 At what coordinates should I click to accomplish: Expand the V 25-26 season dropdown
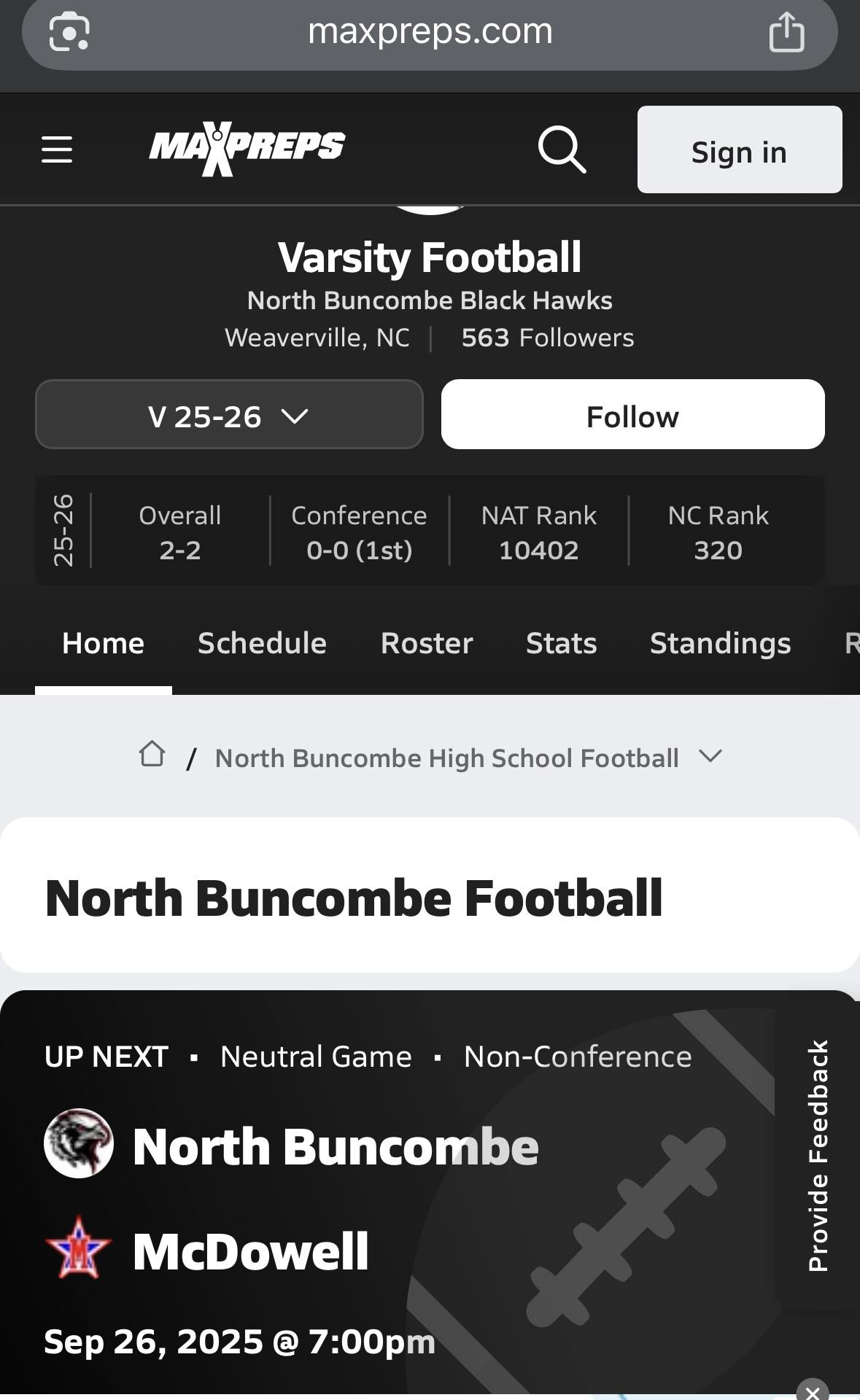[x=229, y=414]
